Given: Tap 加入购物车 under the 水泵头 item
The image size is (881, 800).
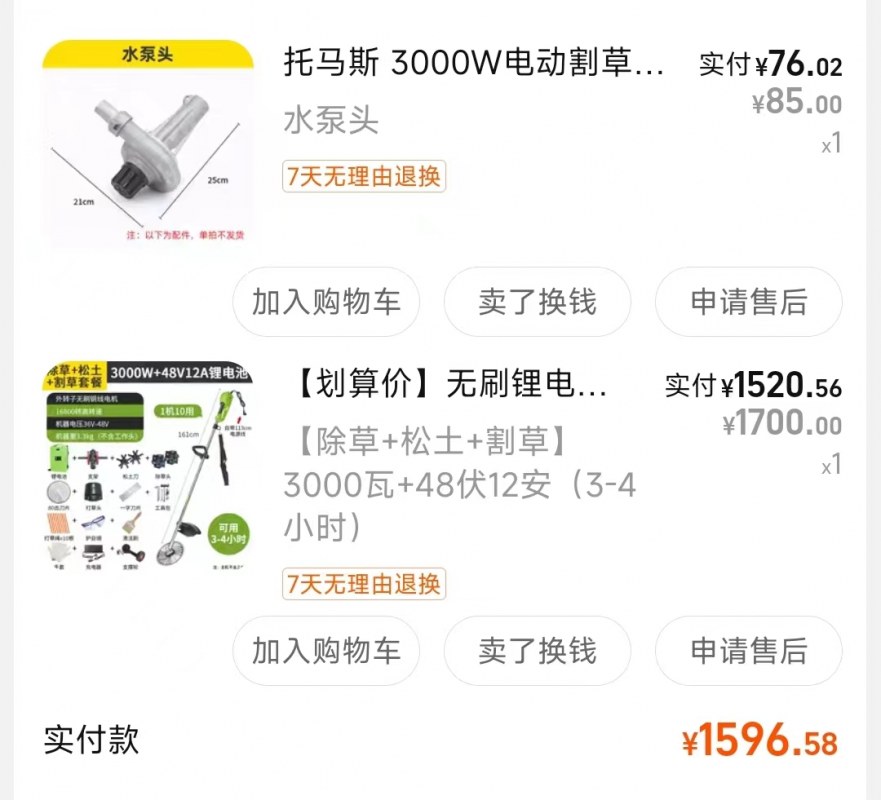Looking at the screenshot, I should 326,302.
